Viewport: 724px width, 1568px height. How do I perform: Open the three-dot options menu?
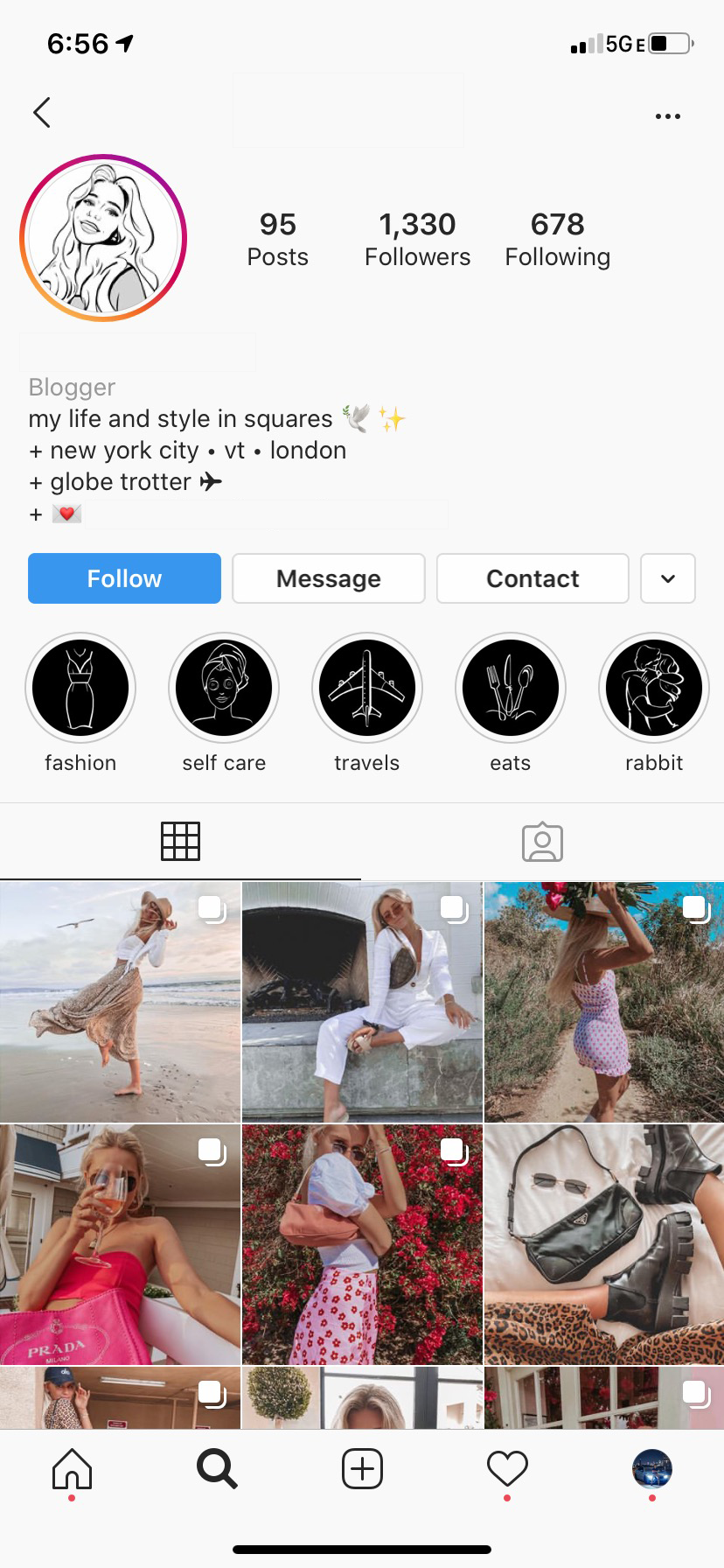(667, 115)
